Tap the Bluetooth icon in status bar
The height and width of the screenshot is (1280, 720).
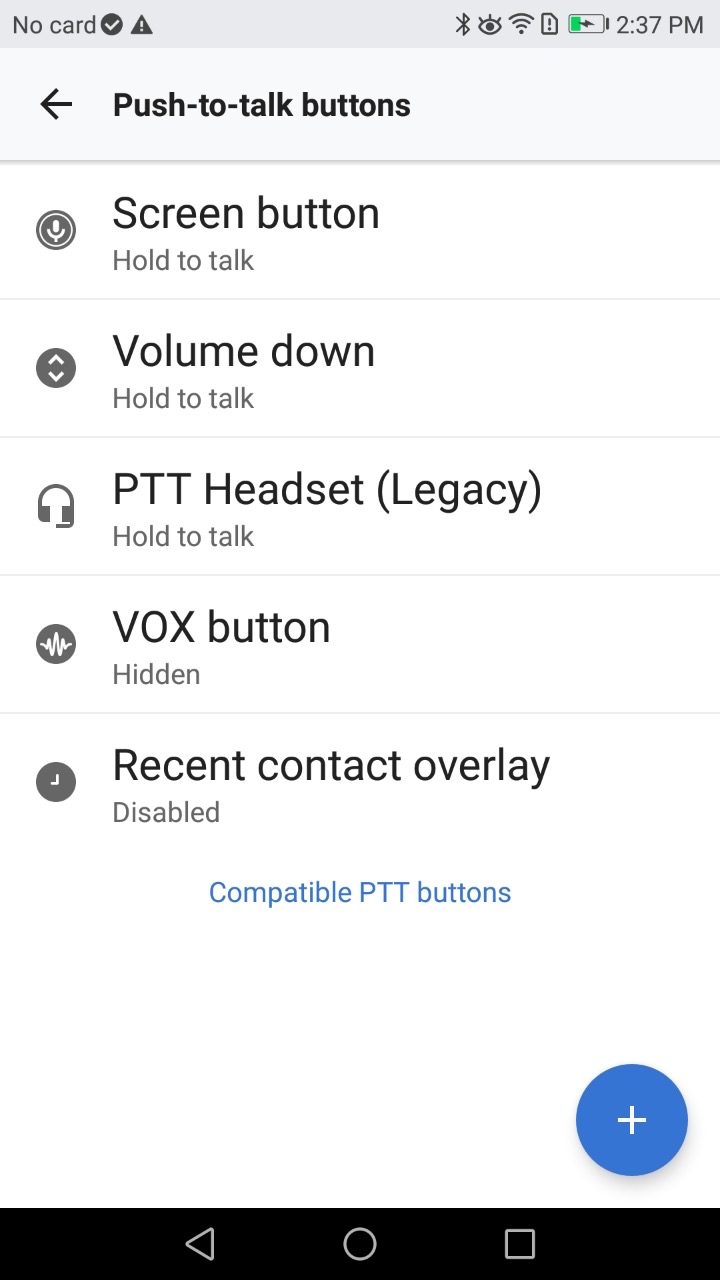(464, 24)
